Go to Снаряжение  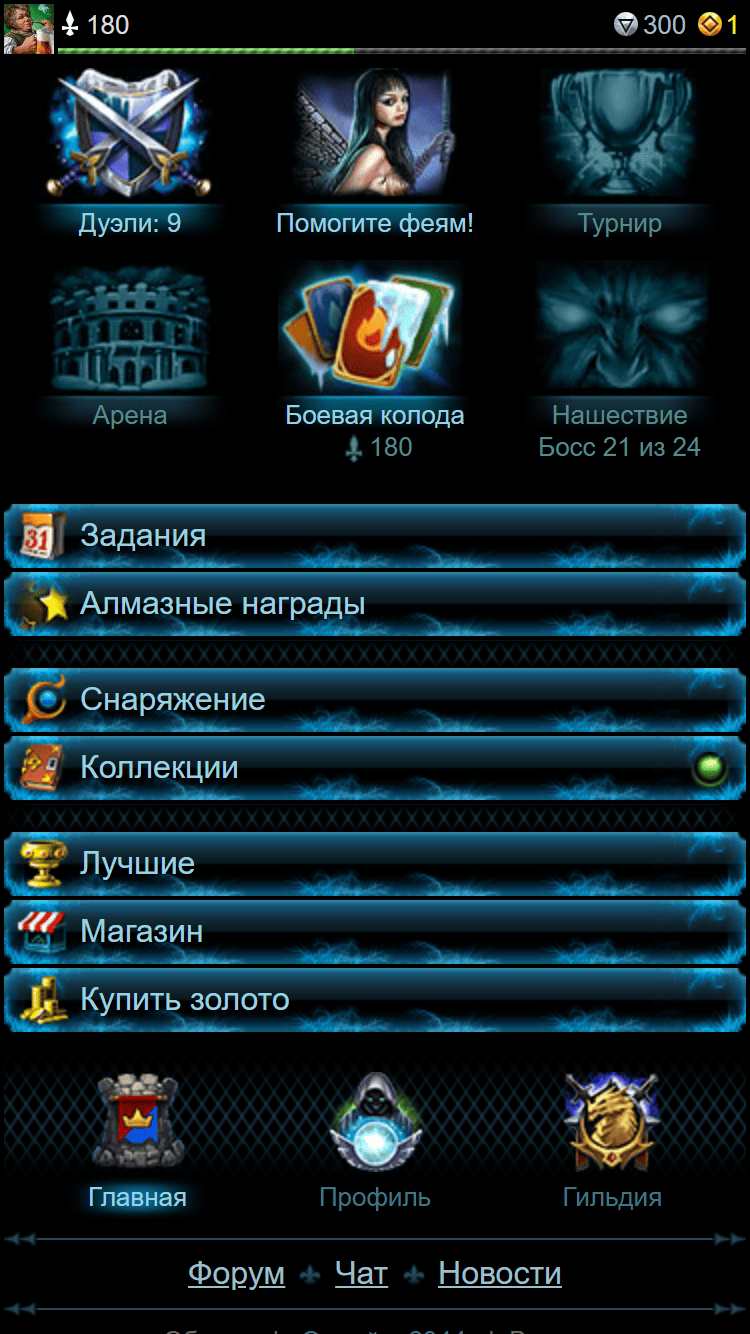tap(375, 700)
